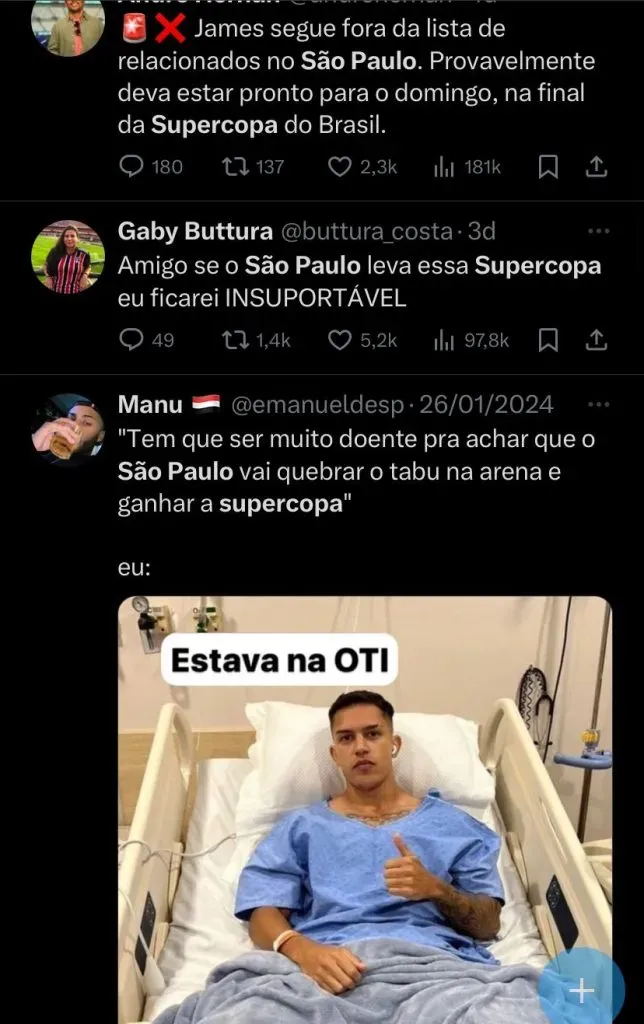Reply to Gaby Buttura's tweet
This screenshot has height=1024, width=644.
132,341
